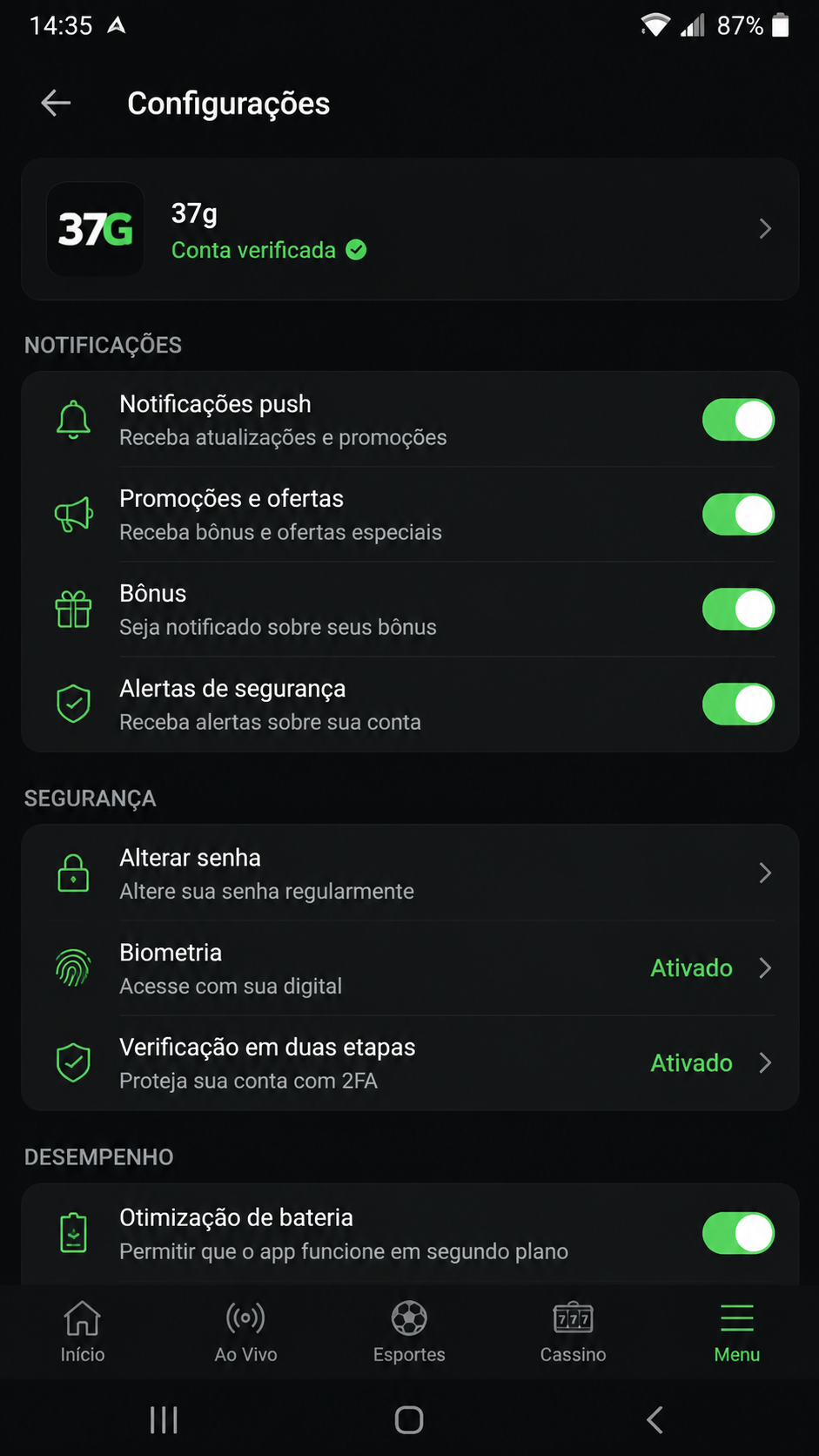Toggle Otimização de bateria switch
This screenshot has height=1456, width=819.
[x=738, y=1233]
